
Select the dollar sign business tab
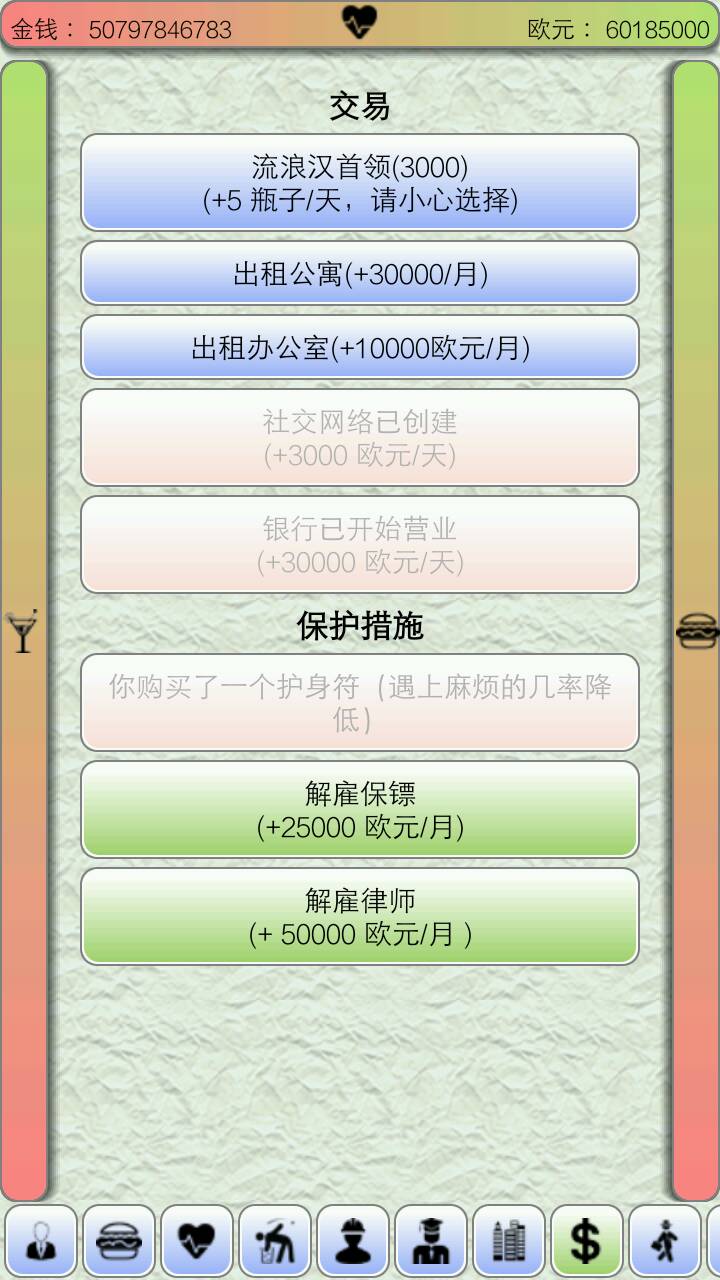[587, 1241]
